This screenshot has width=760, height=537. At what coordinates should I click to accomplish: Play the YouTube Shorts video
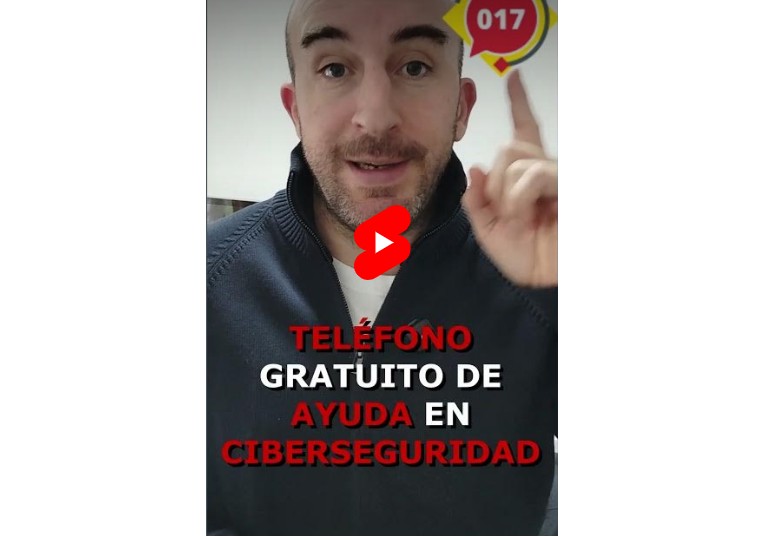(x=382, y=242)
